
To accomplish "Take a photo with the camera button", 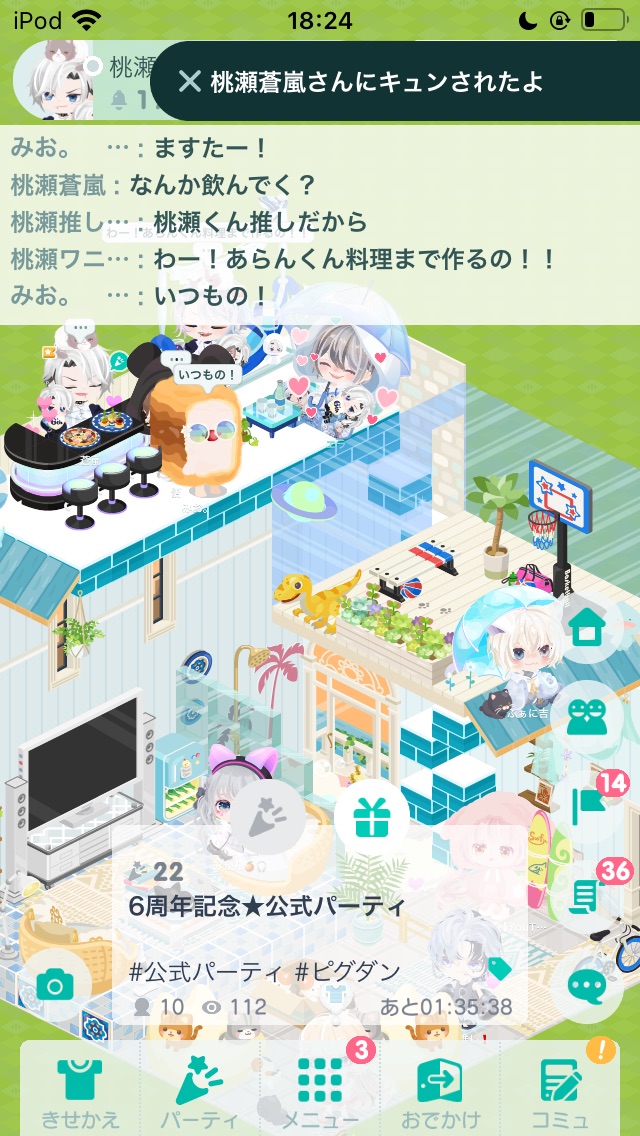I will click(x=56, y=986).
